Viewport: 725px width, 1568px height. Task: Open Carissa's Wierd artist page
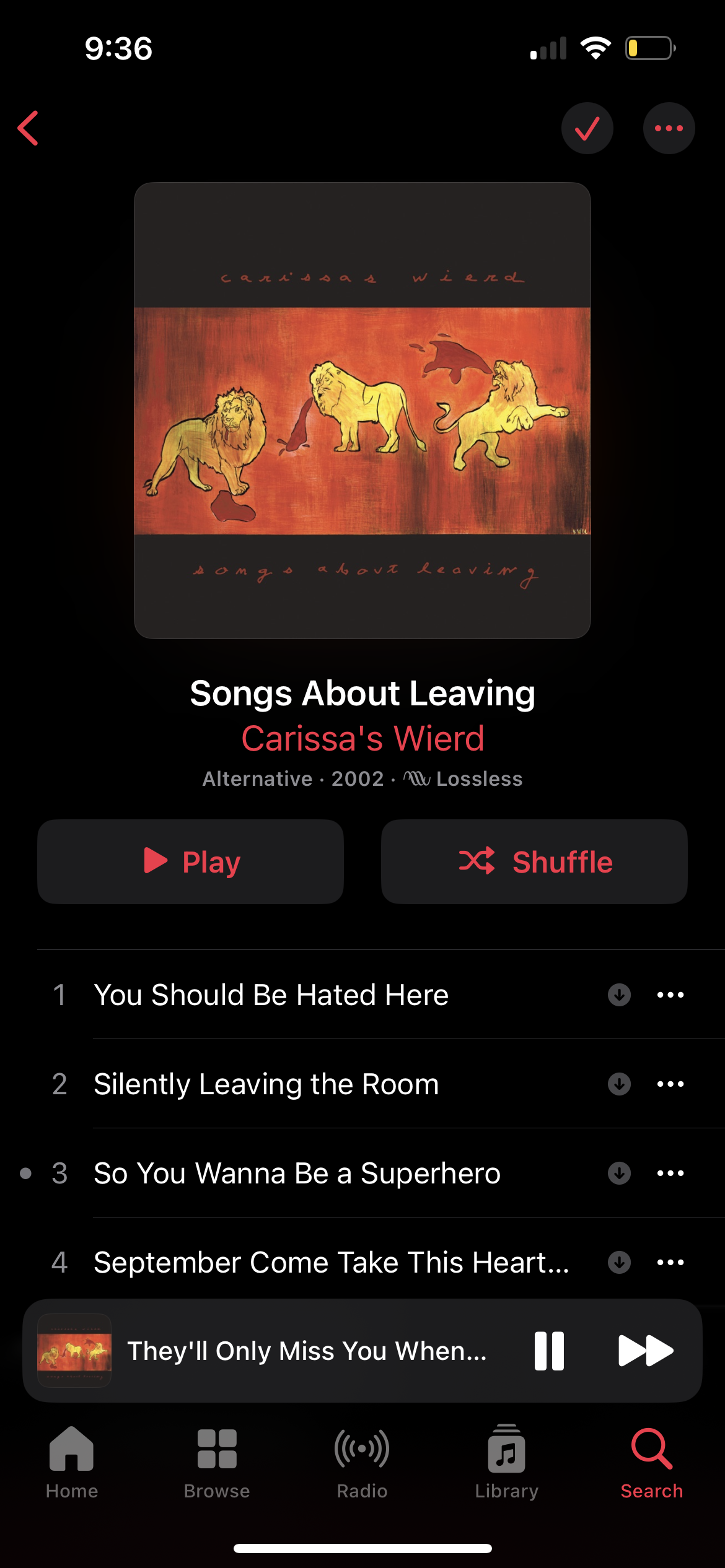362,738
